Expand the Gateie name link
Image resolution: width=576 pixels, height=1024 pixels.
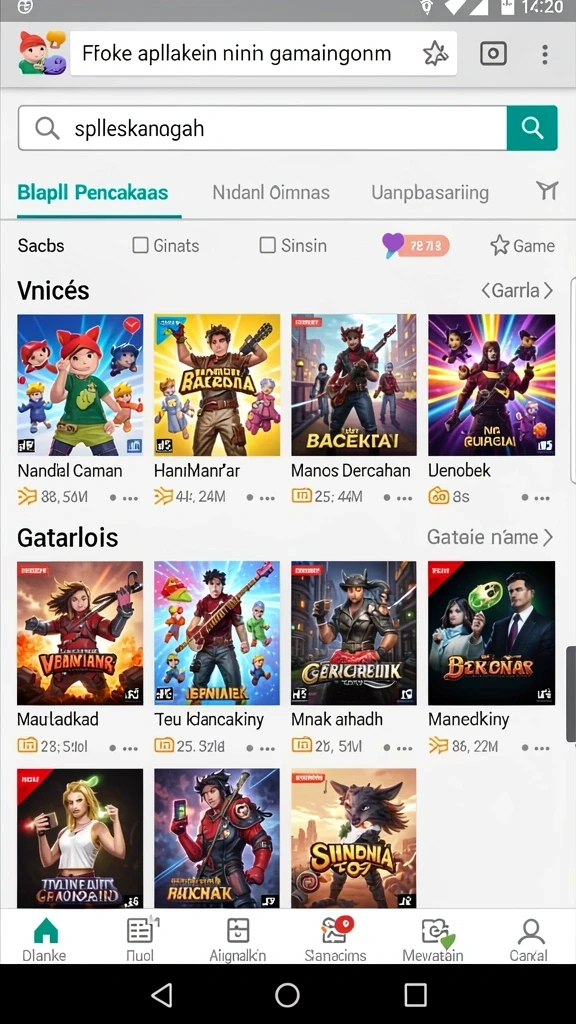[x=490, y=537]
